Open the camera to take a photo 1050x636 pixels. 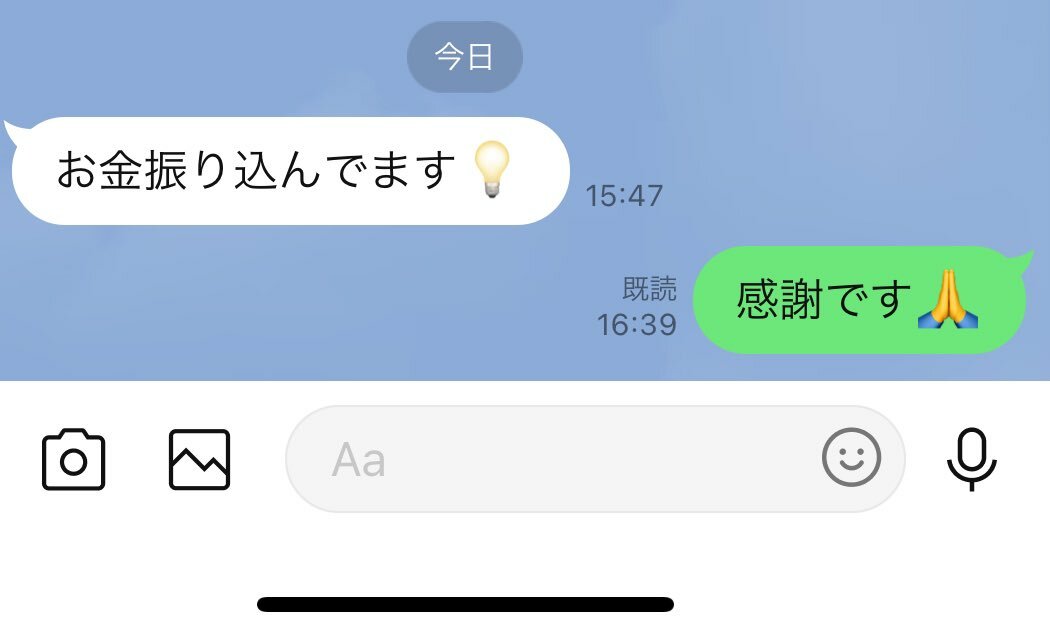point(73,460)
